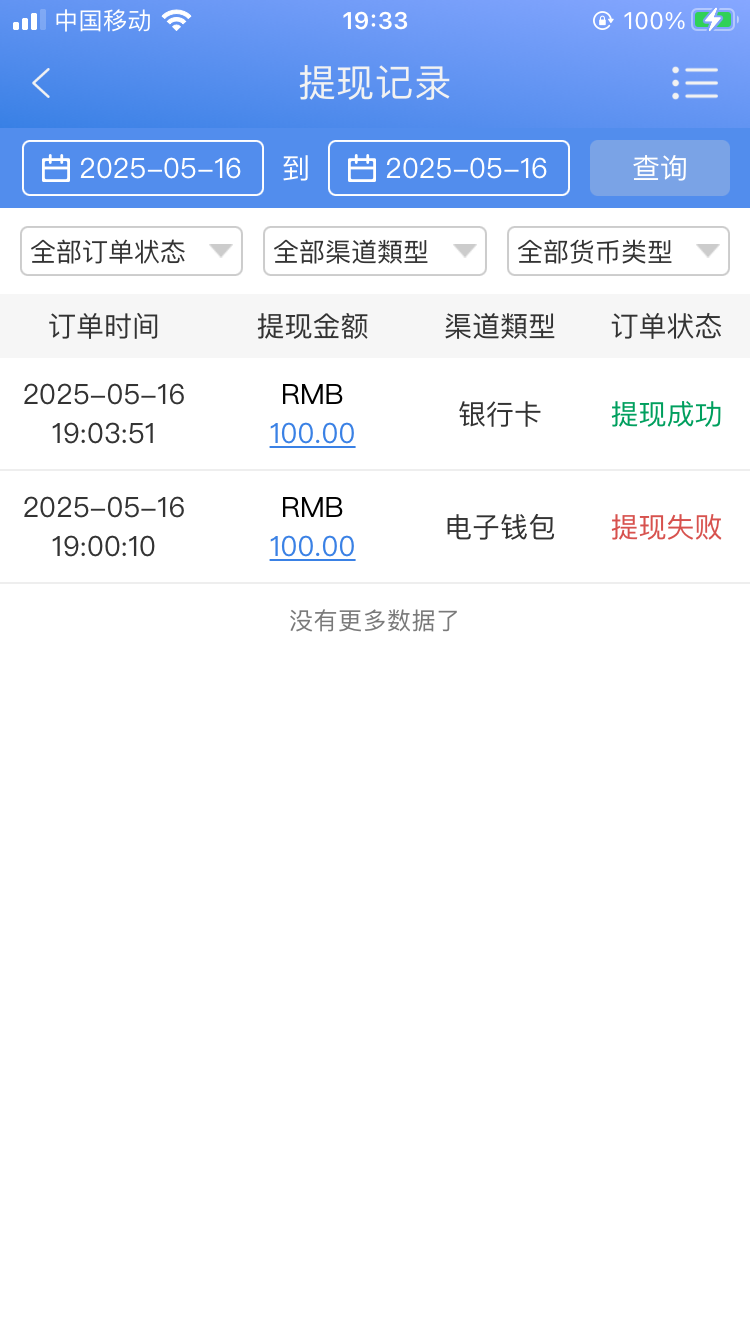Open the list menu icon

695,83
